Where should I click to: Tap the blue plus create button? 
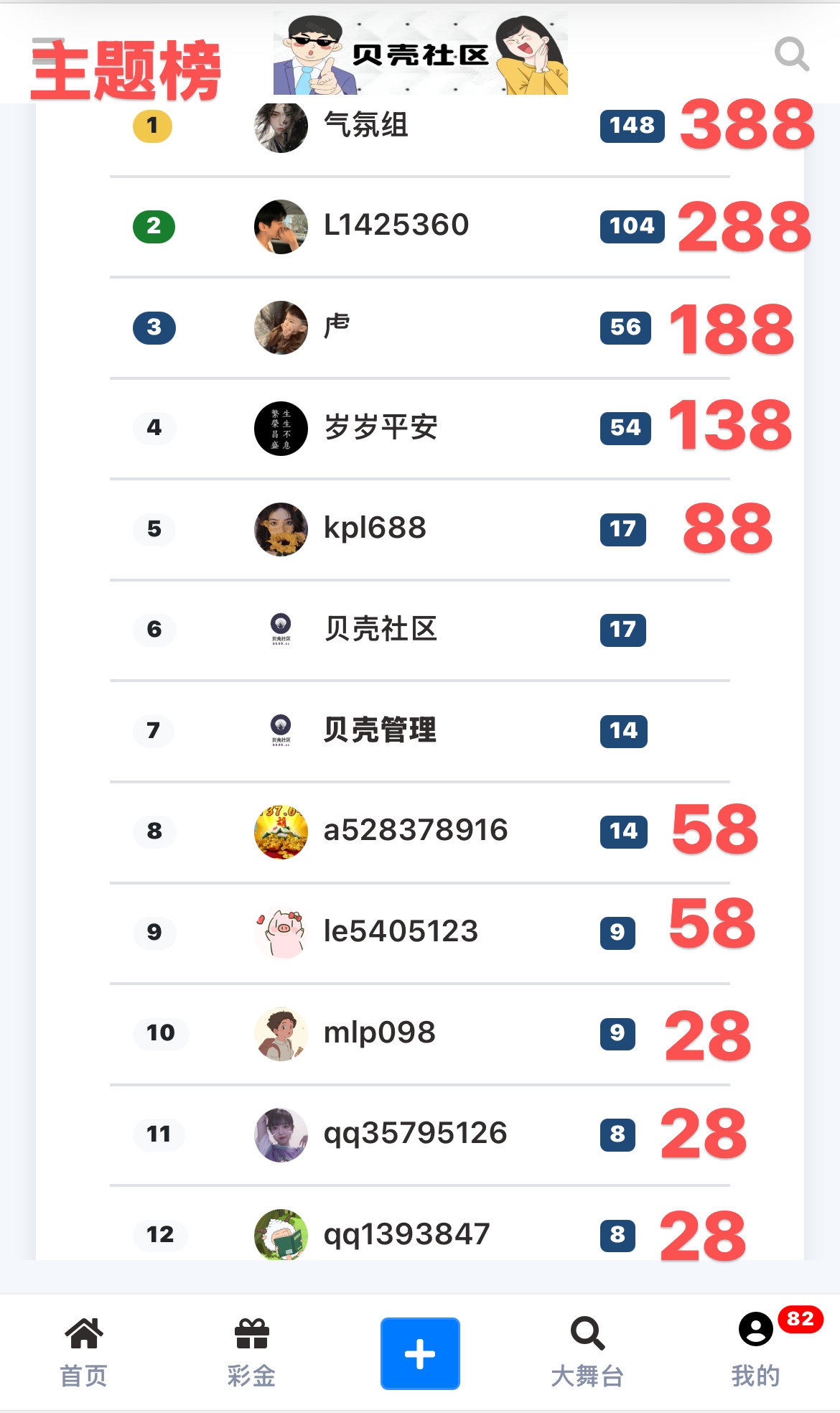click(420, 1353)
